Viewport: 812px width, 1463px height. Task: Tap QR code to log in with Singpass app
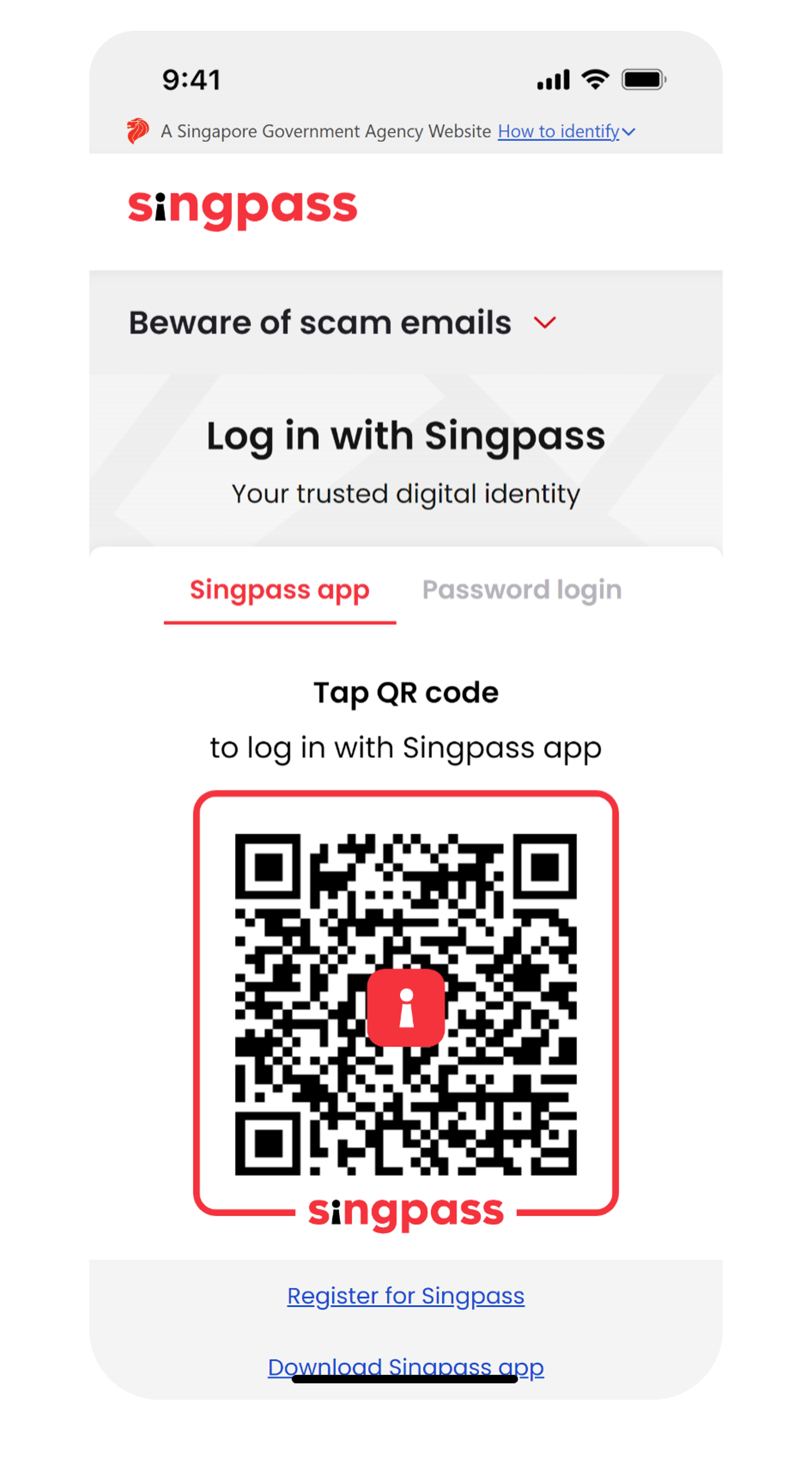[405, 1005]
